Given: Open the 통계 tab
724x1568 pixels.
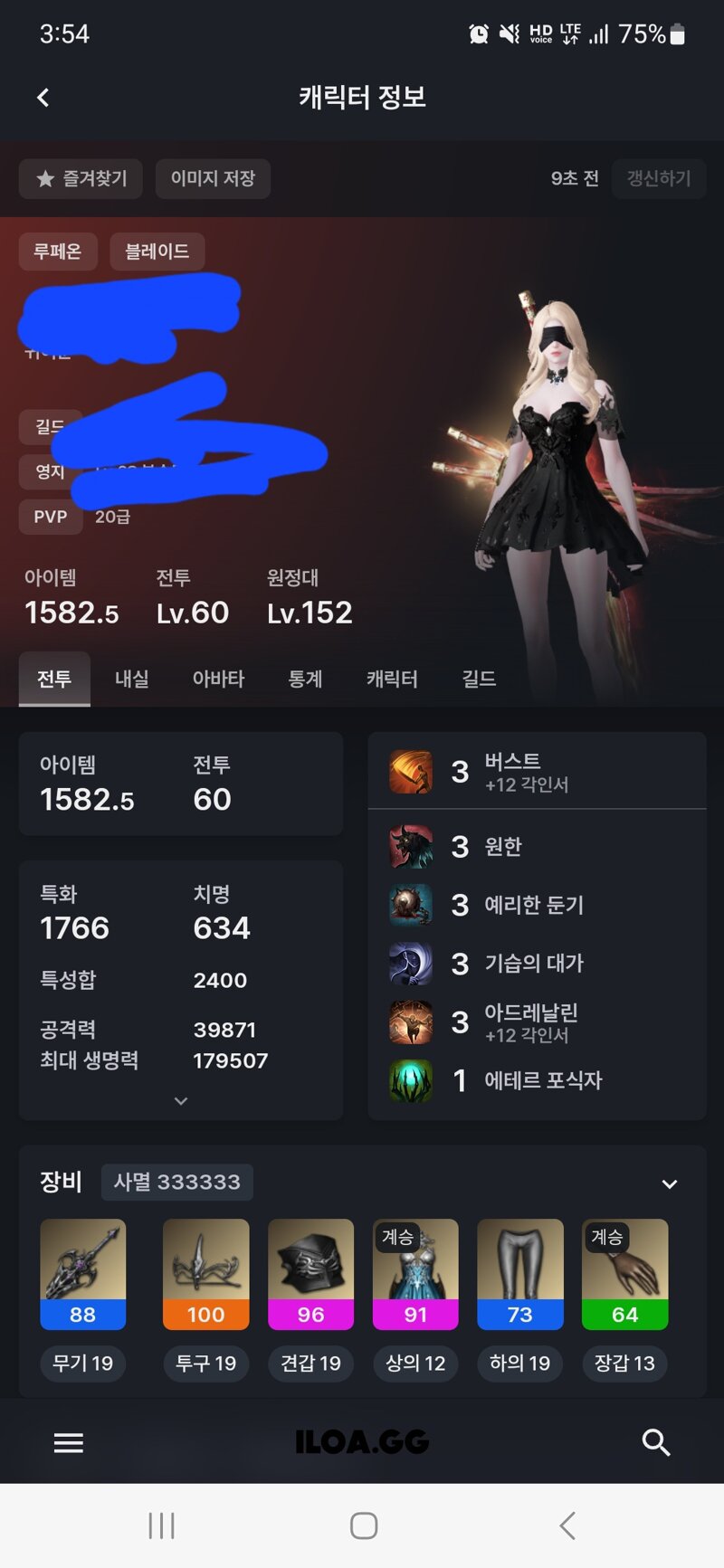Looking at the screenshot, I should [305, 679].
